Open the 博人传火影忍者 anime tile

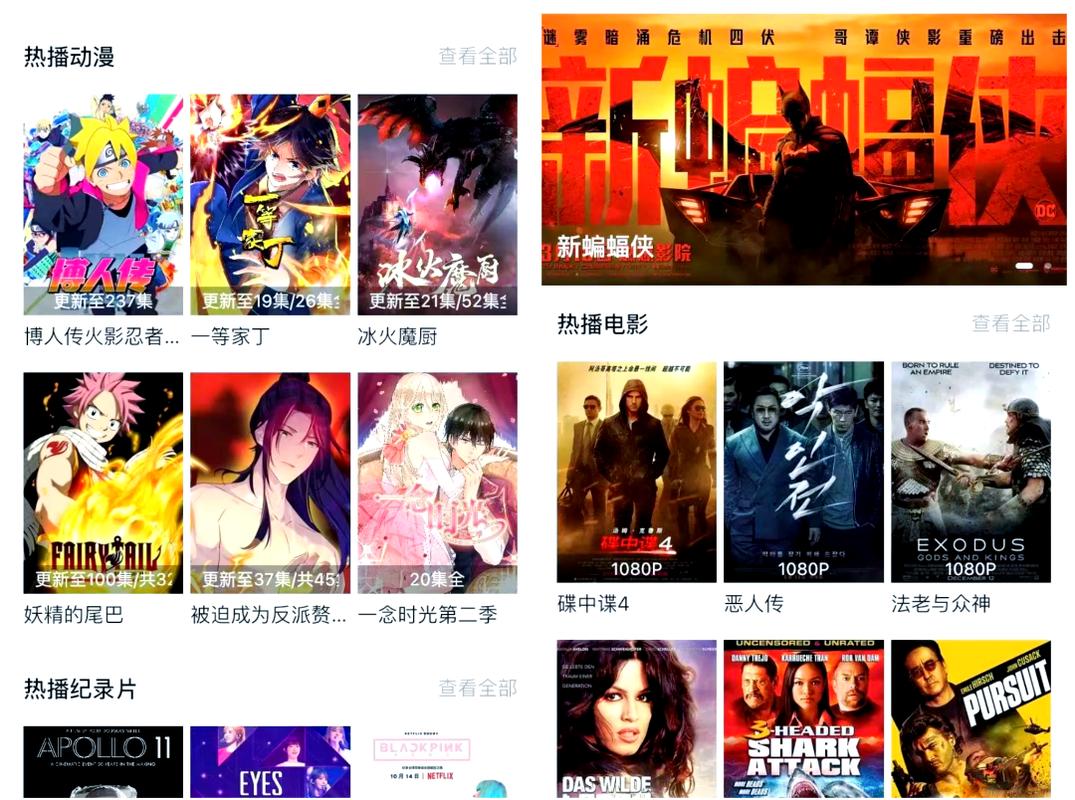click(x=103, y=205)
